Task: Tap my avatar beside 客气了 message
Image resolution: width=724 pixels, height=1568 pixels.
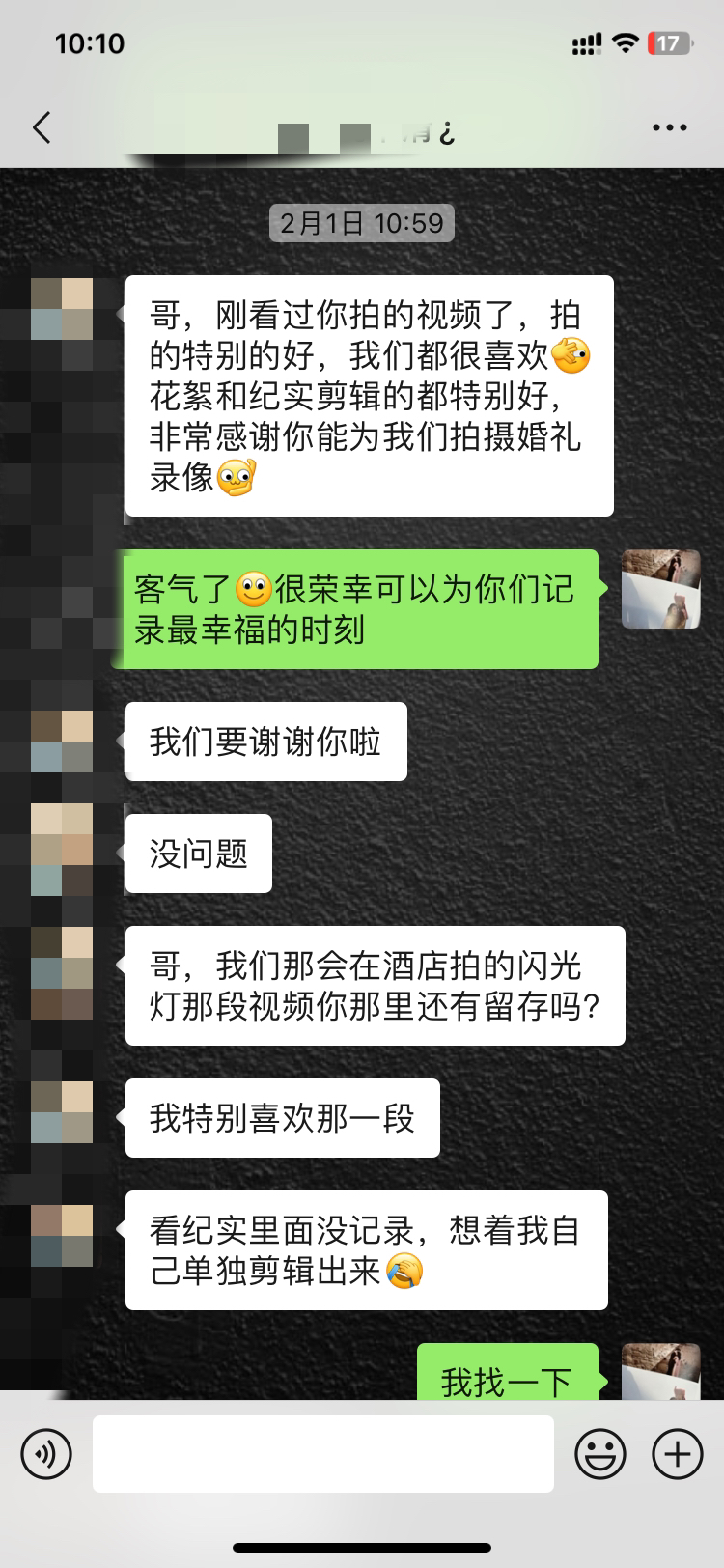Action: point(660,589)
